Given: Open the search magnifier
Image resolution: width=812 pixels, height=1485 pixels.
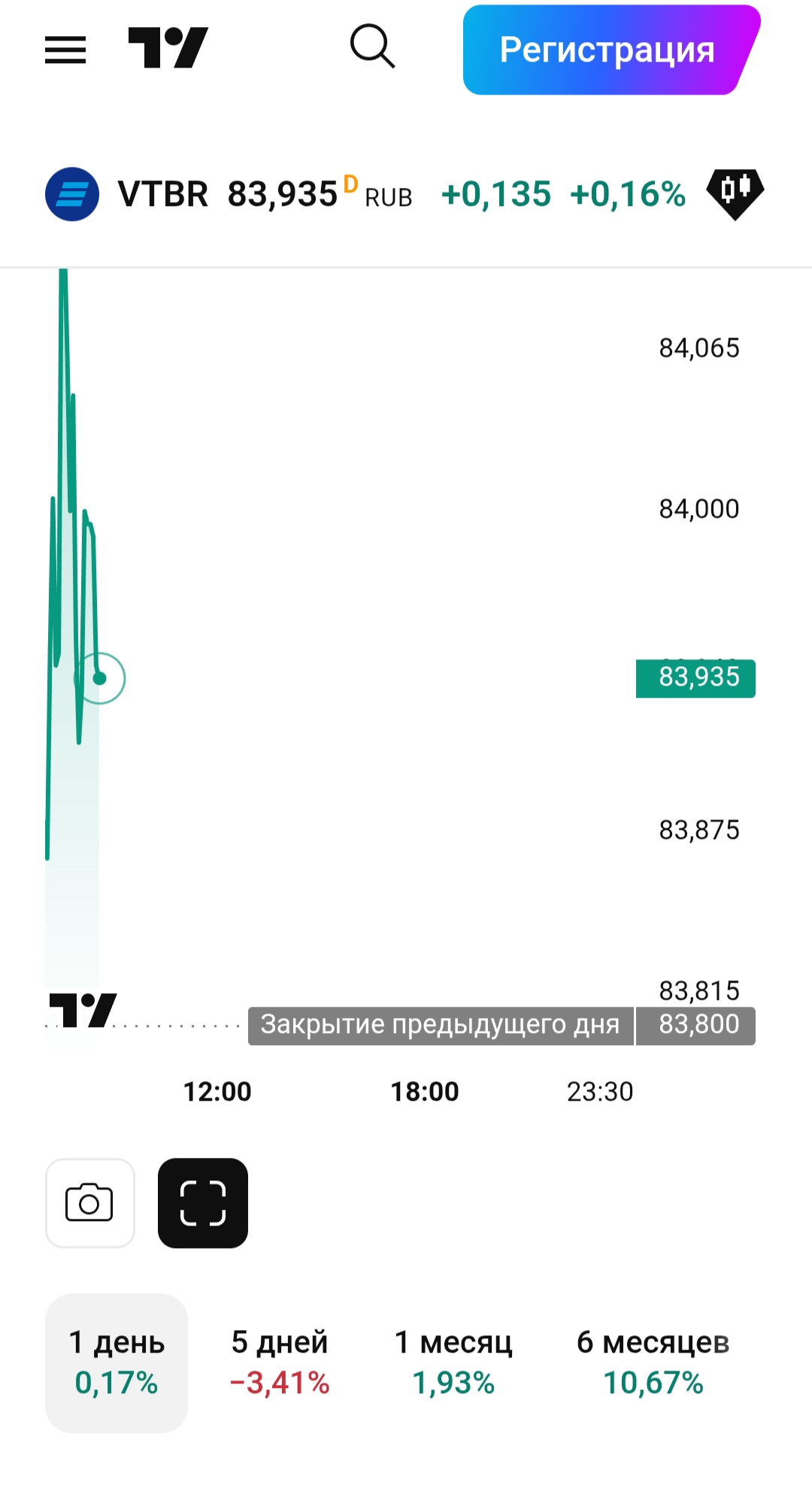Looking at the screenshot, I should (x=372, y=47).
